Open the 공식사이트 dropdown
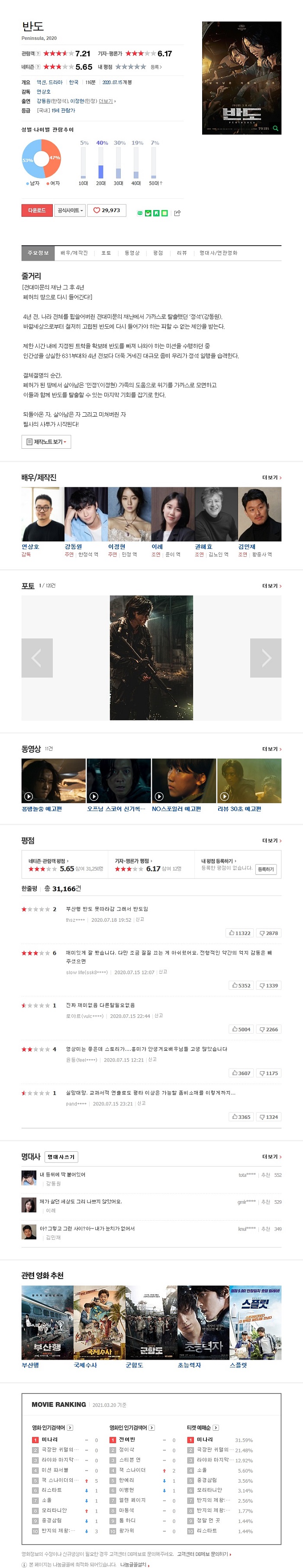Image resolution: width=303 pixels, height=1568 pixels. 70,210
